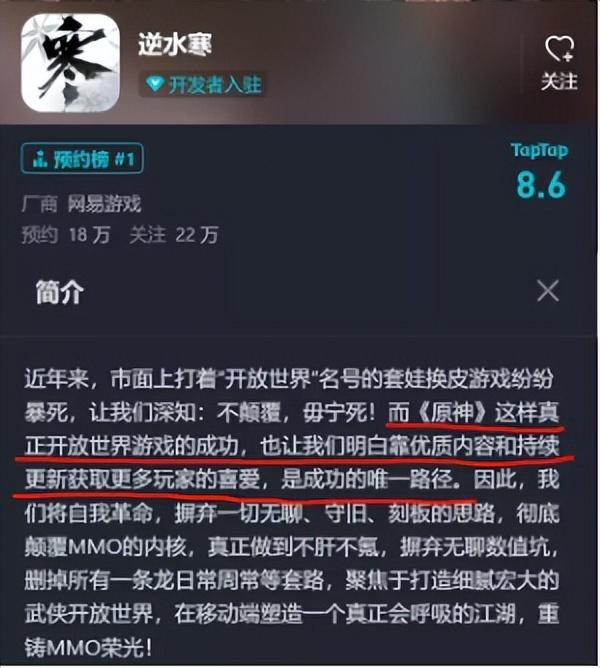The width and height of the screenshot is (600, 668).
Task: Open the 预约榜 #1 ranking chip
Action: (x=84, y=159)
